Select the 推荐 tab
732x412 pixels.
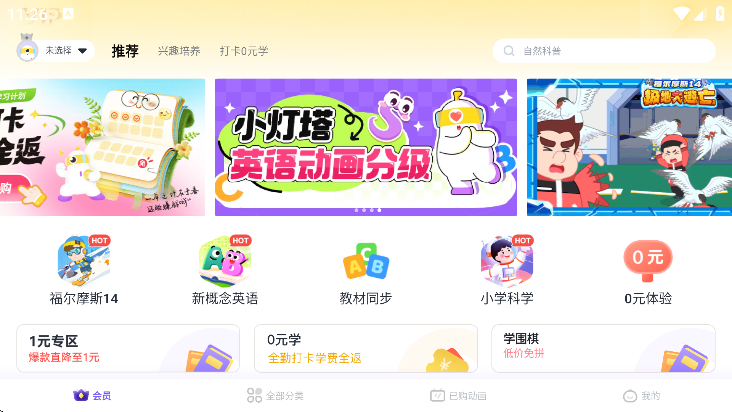click(125, 51)
